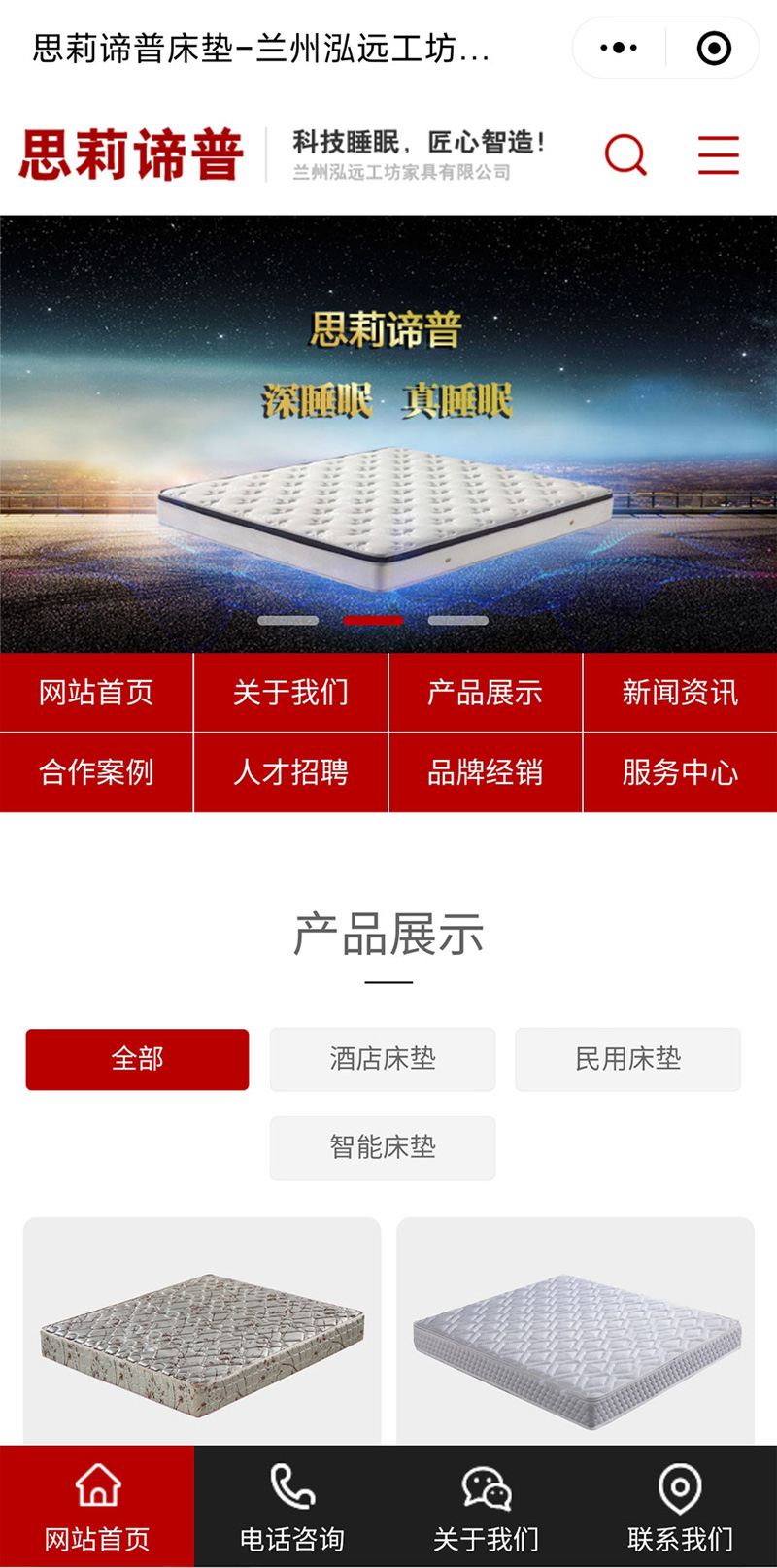Go to 服务中心
777x1568 pixels.
pos(680,772)
